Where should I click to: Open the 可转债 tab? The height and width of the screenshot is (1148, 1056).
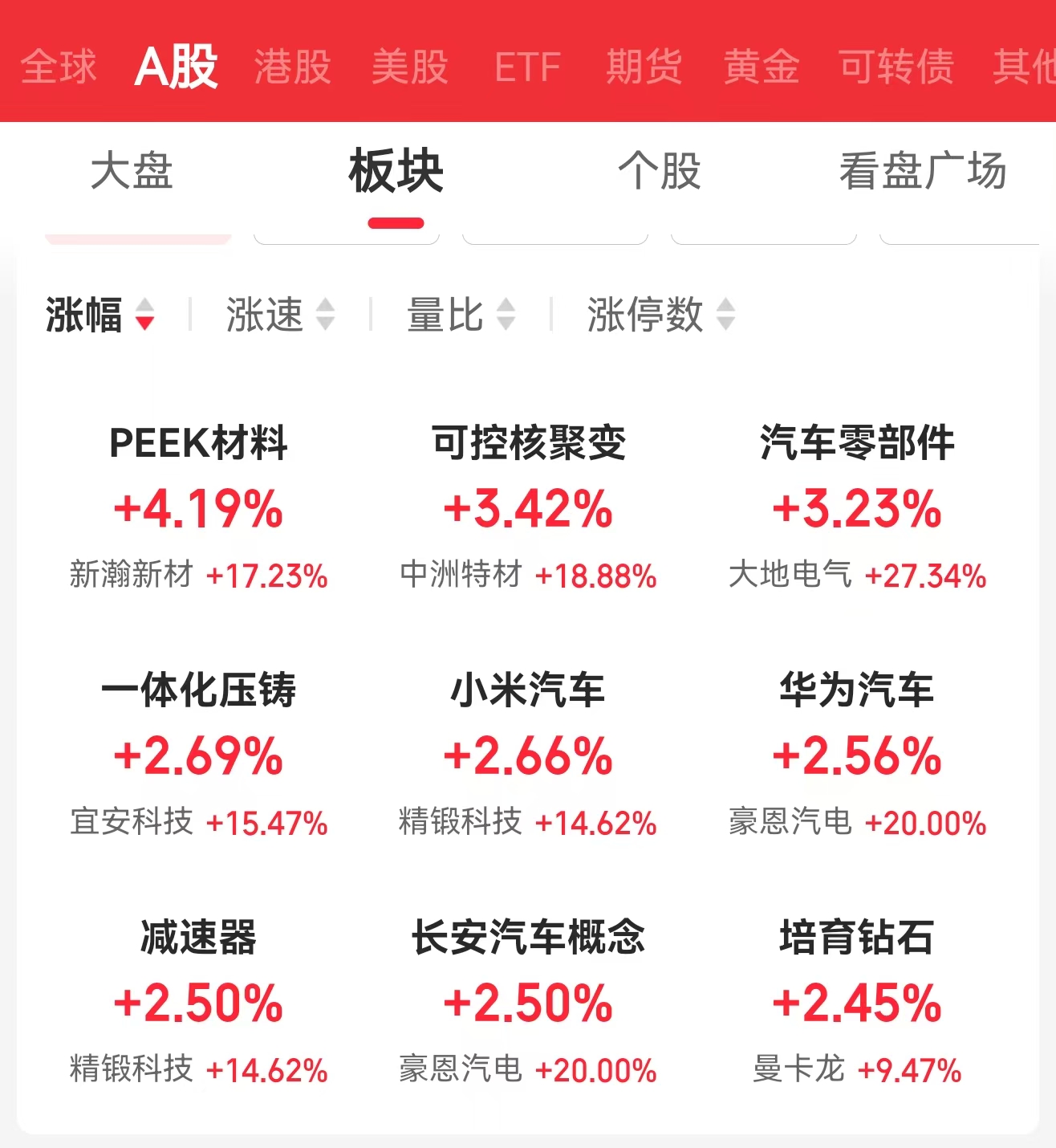pos(896,66)
